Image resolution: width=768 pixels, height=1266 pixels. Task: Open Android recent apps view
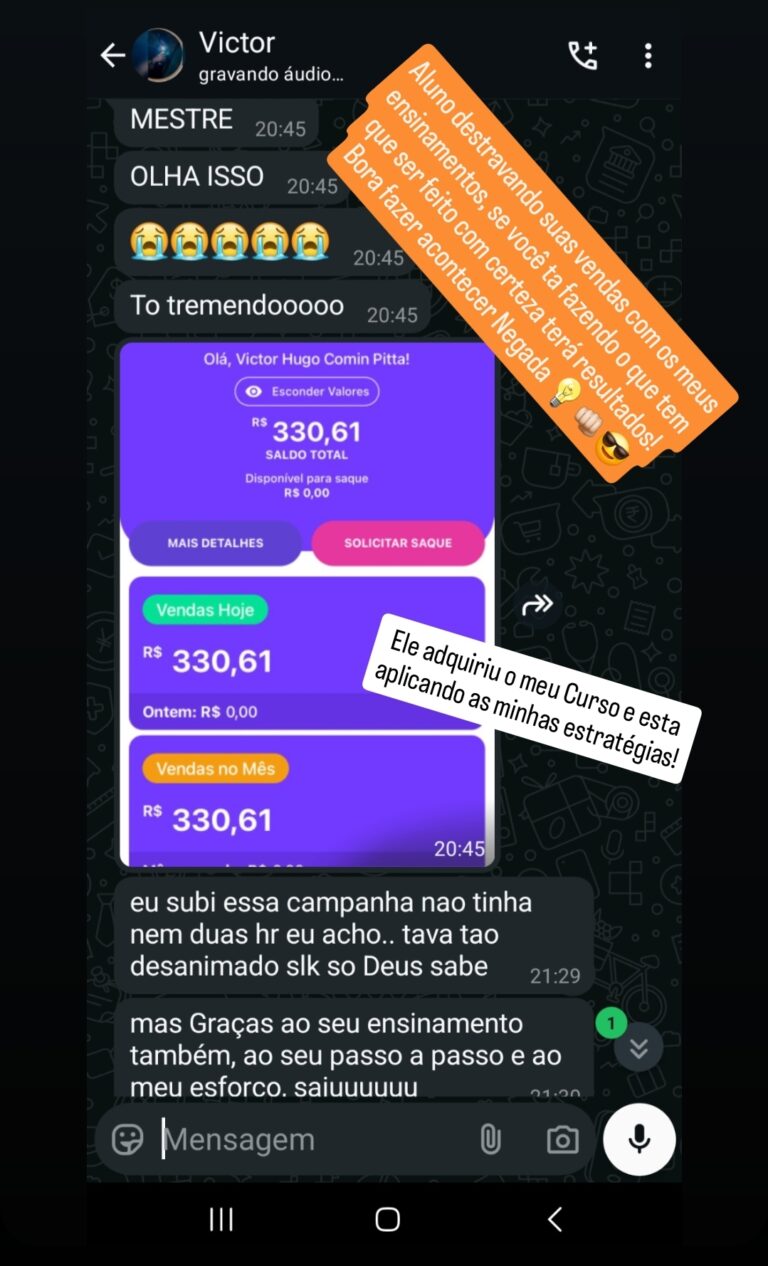(x=220, y=1219)
